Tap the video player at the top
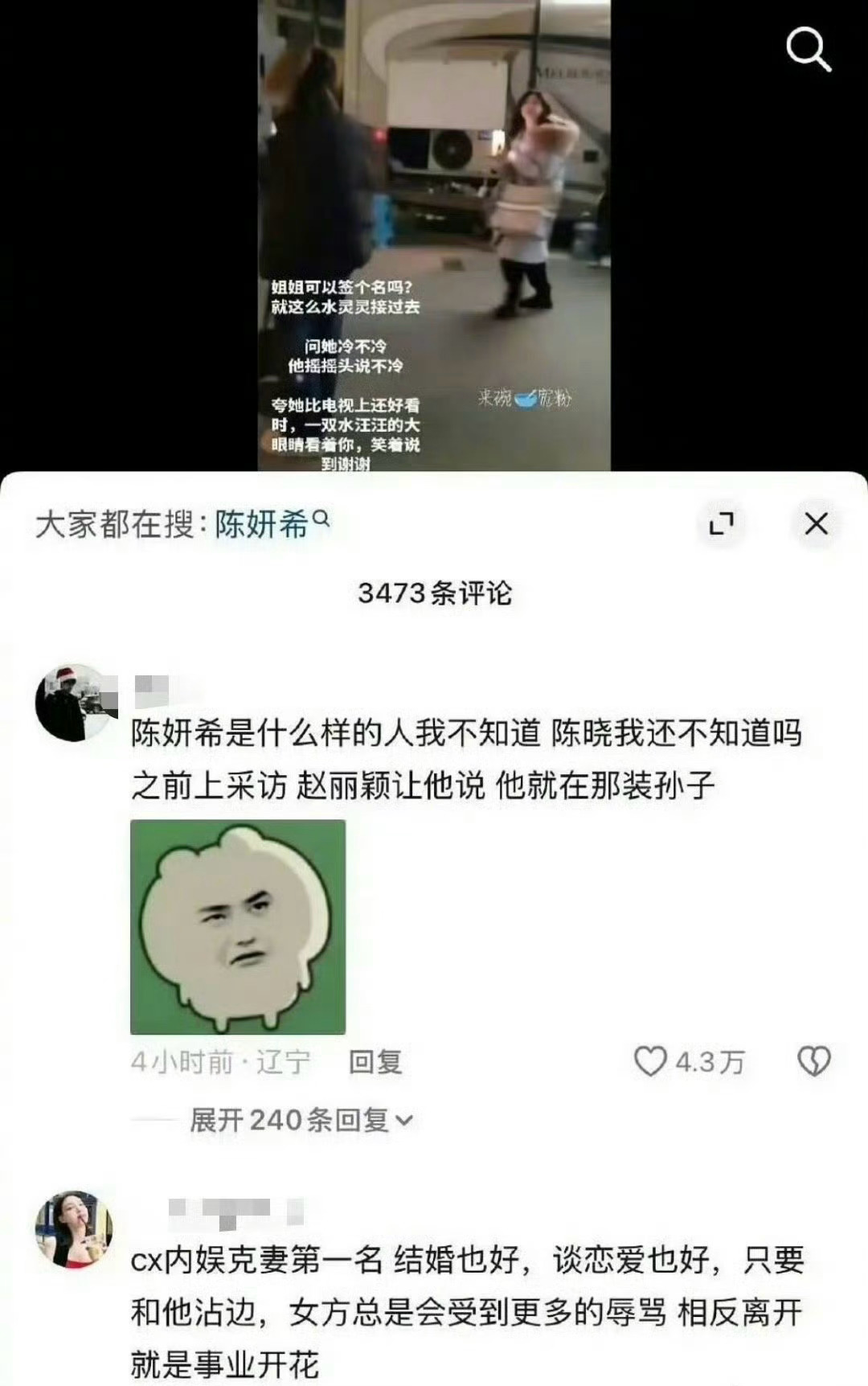 [x=434, y=233]
